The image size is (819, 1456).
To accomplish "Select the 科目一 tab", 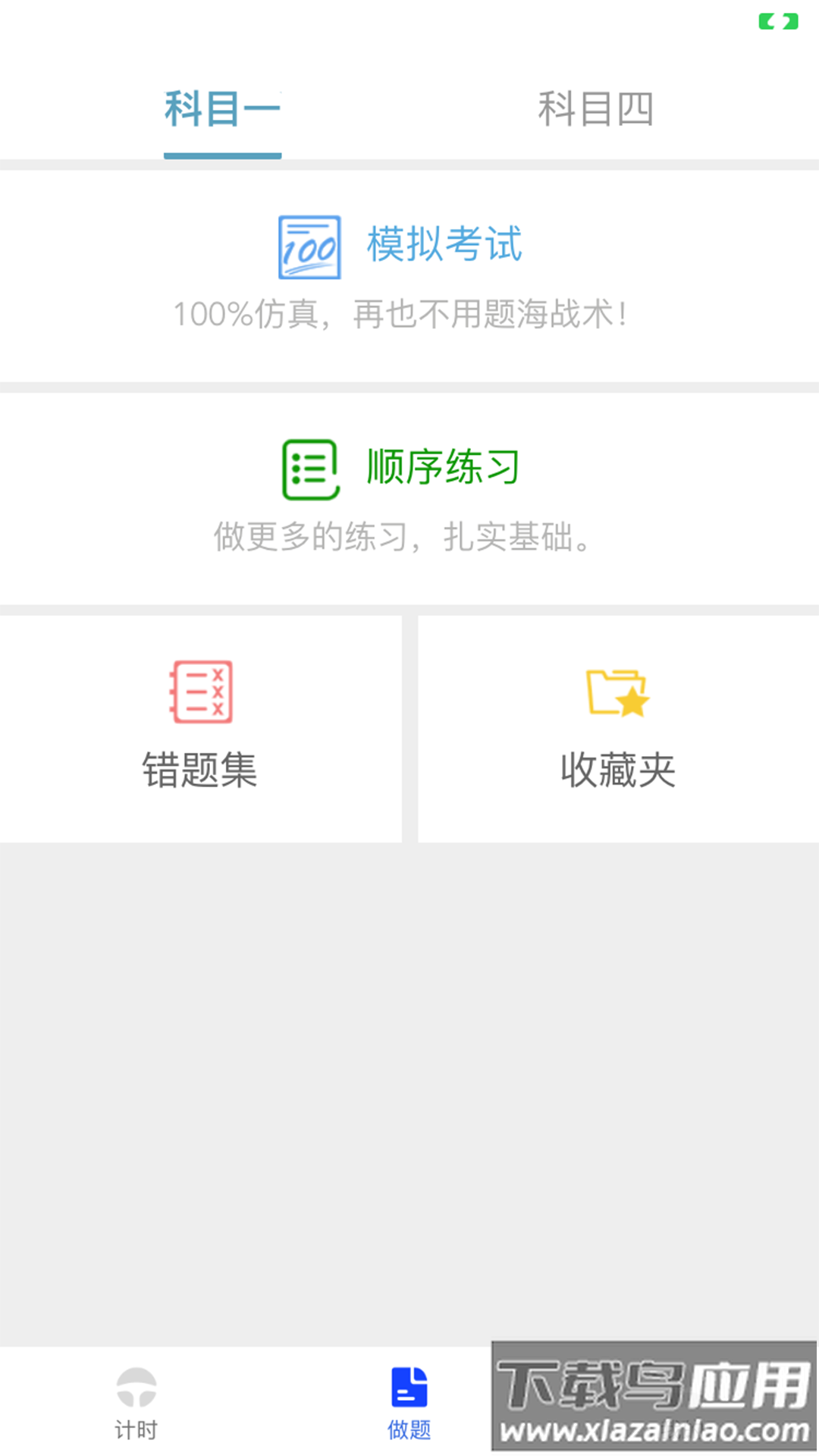I will click(x=222, y=108).
